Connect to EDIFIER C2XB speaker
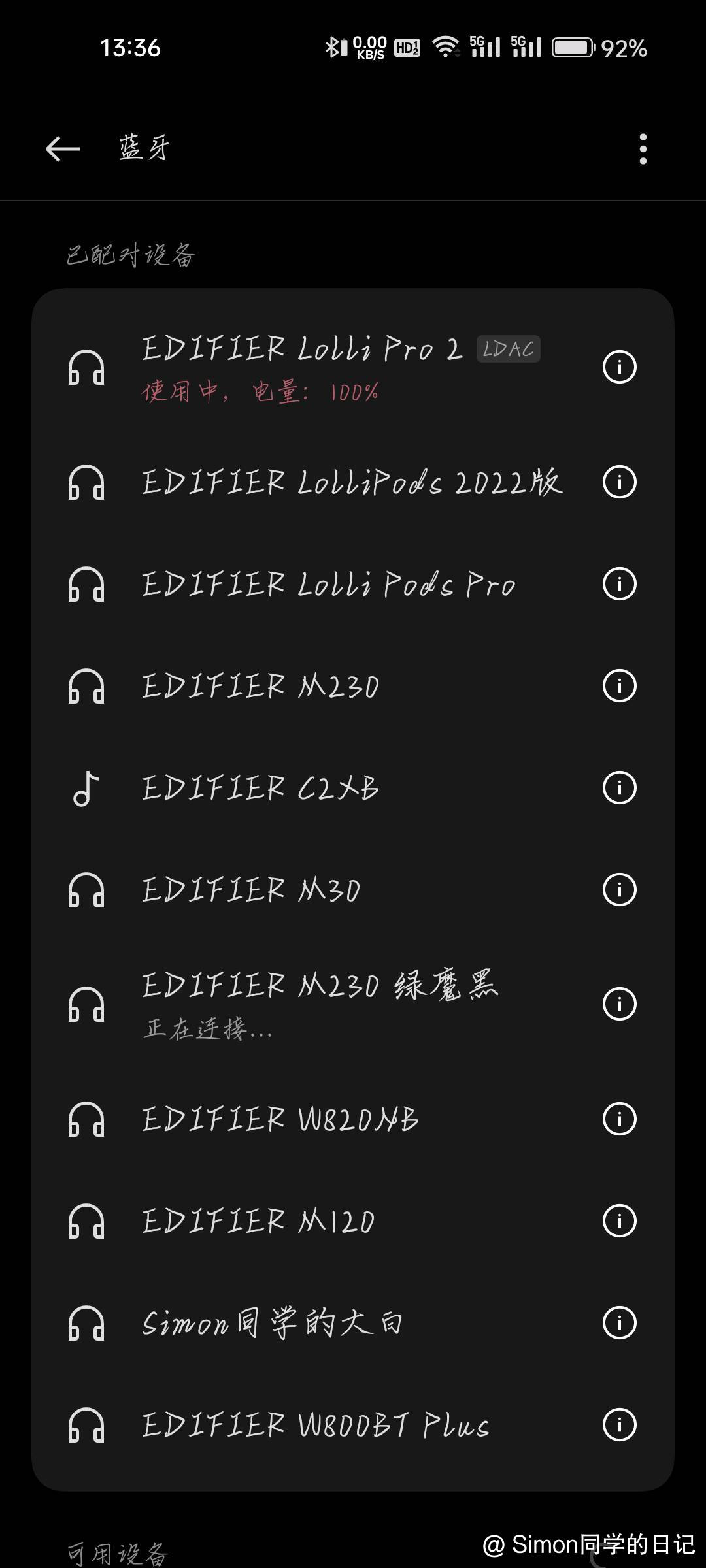This screenshot has height=1568, width=706. pos(260,789)
